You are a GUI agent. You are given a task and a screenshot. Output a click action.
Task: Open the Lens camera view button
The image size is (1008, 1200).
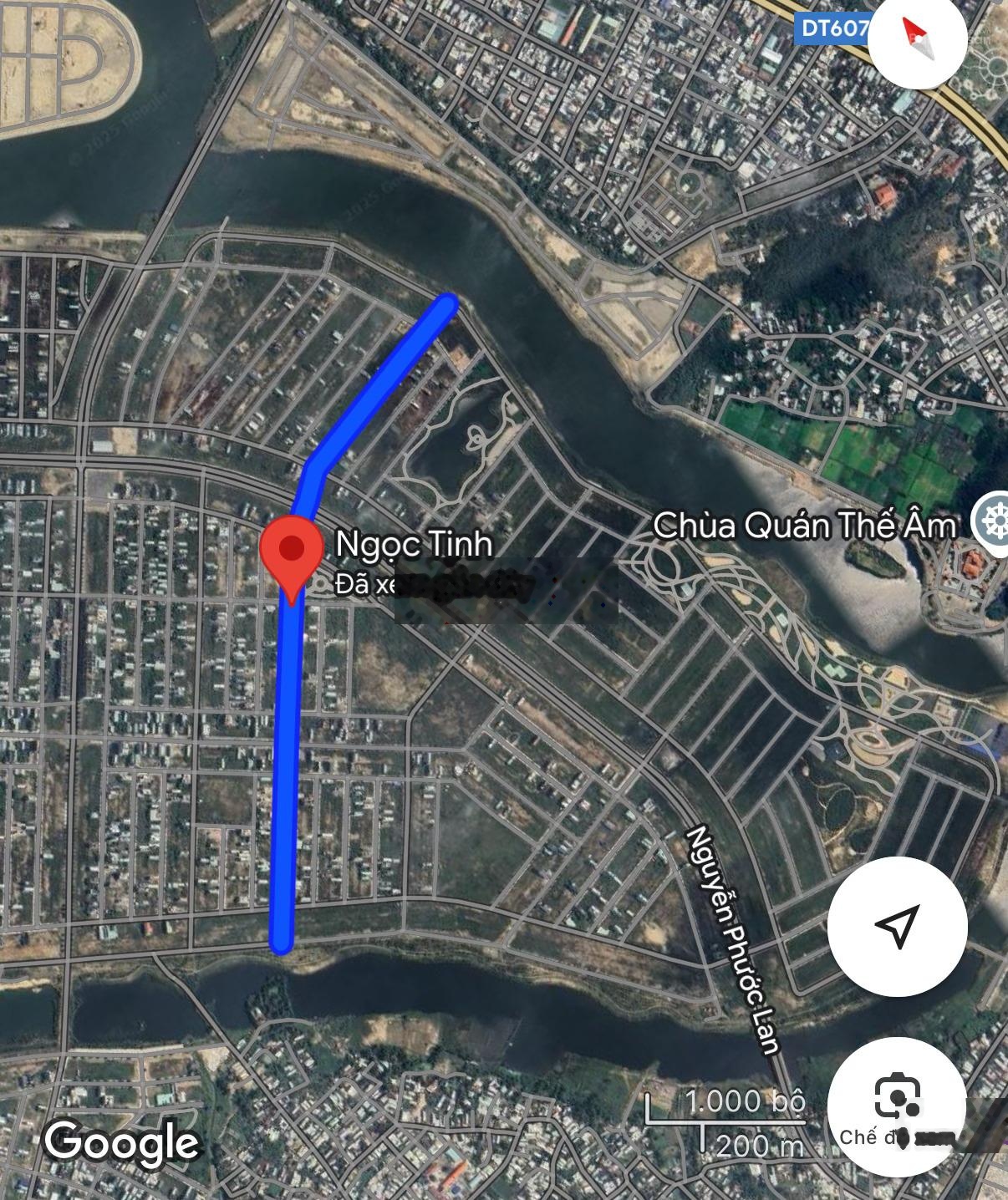coord(897,1101)
